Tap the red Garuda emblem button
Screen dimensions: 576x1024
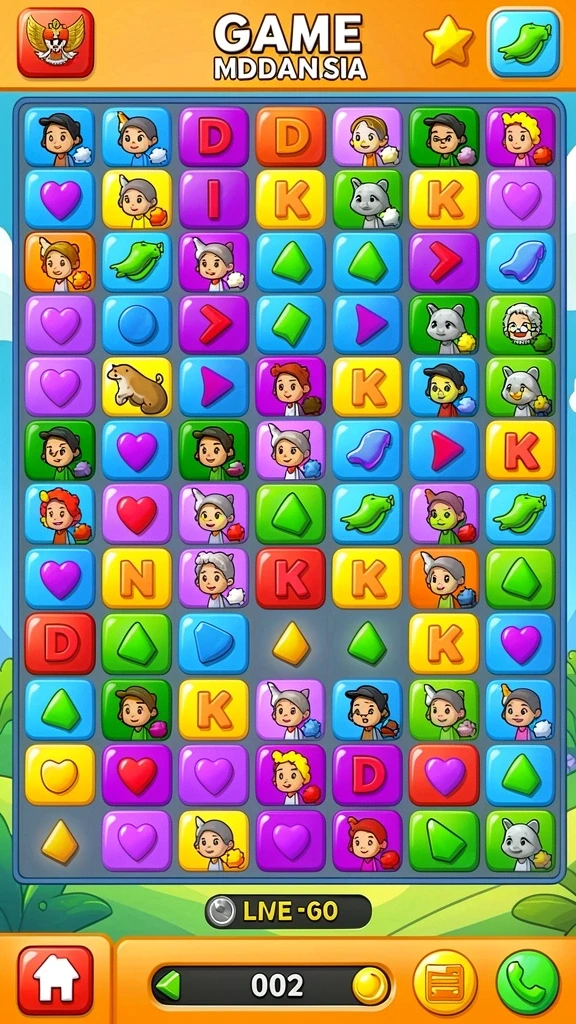click(x=56, y=42)
